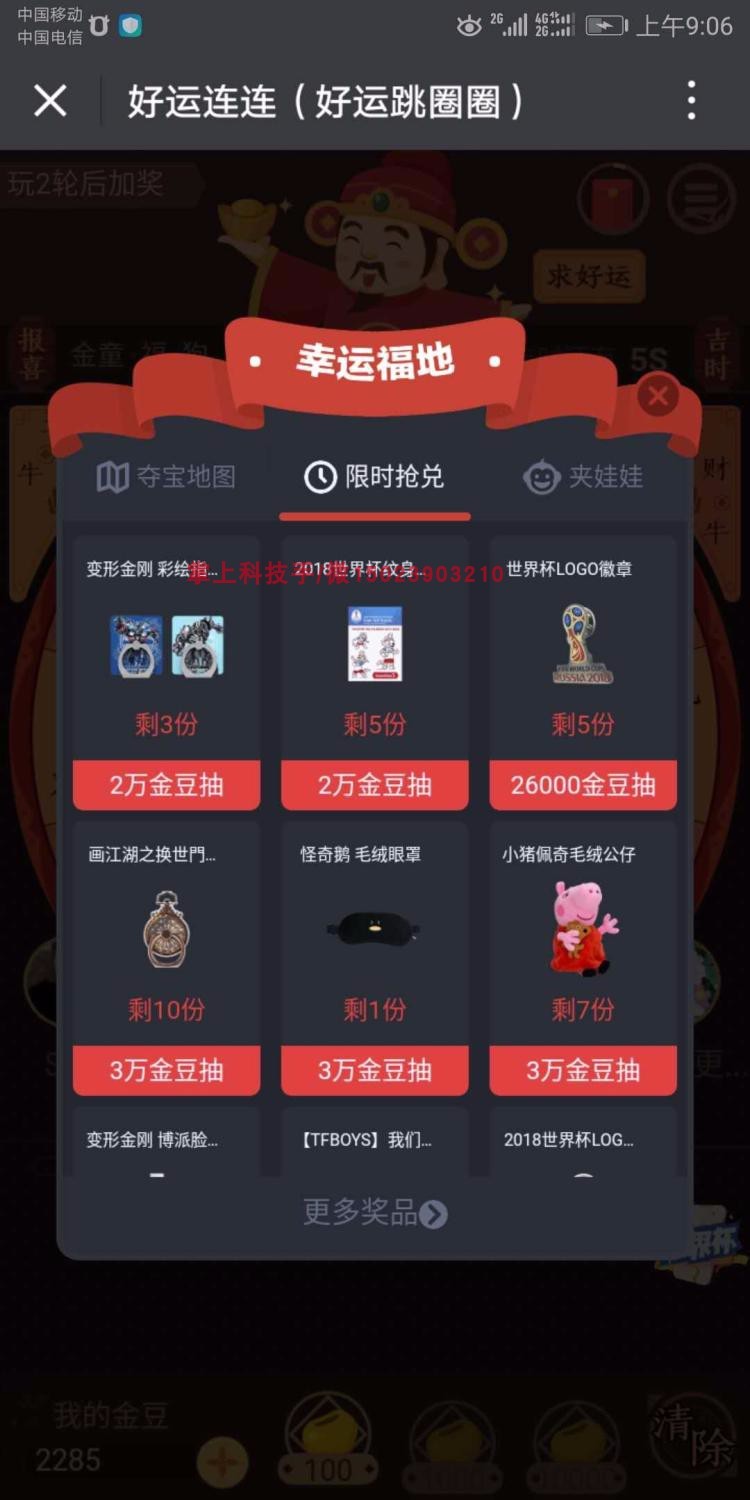Draw the 怪奇鹅 毛绒眼罩 for 3万金豆
Viewport: 750px width, 1500px height.
click(375, 1070)
